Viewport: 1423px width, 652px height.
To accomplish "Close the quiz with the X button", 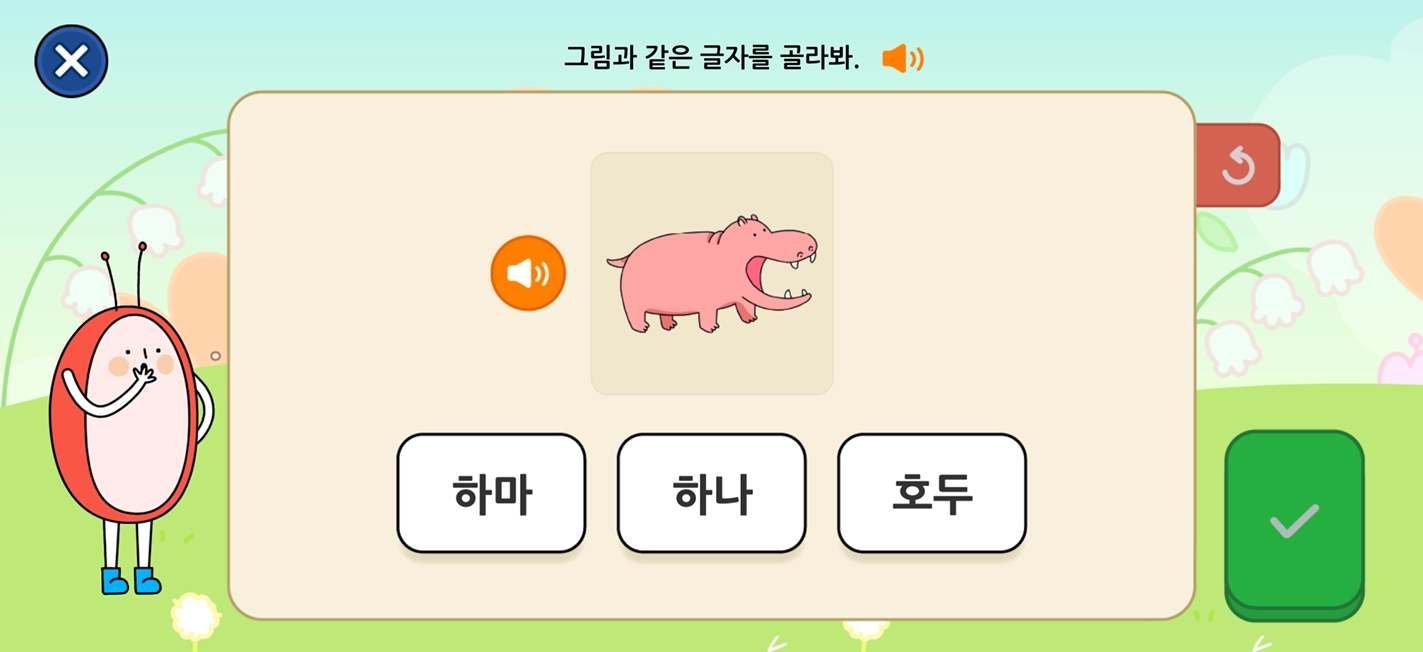I will coord(71,61).
